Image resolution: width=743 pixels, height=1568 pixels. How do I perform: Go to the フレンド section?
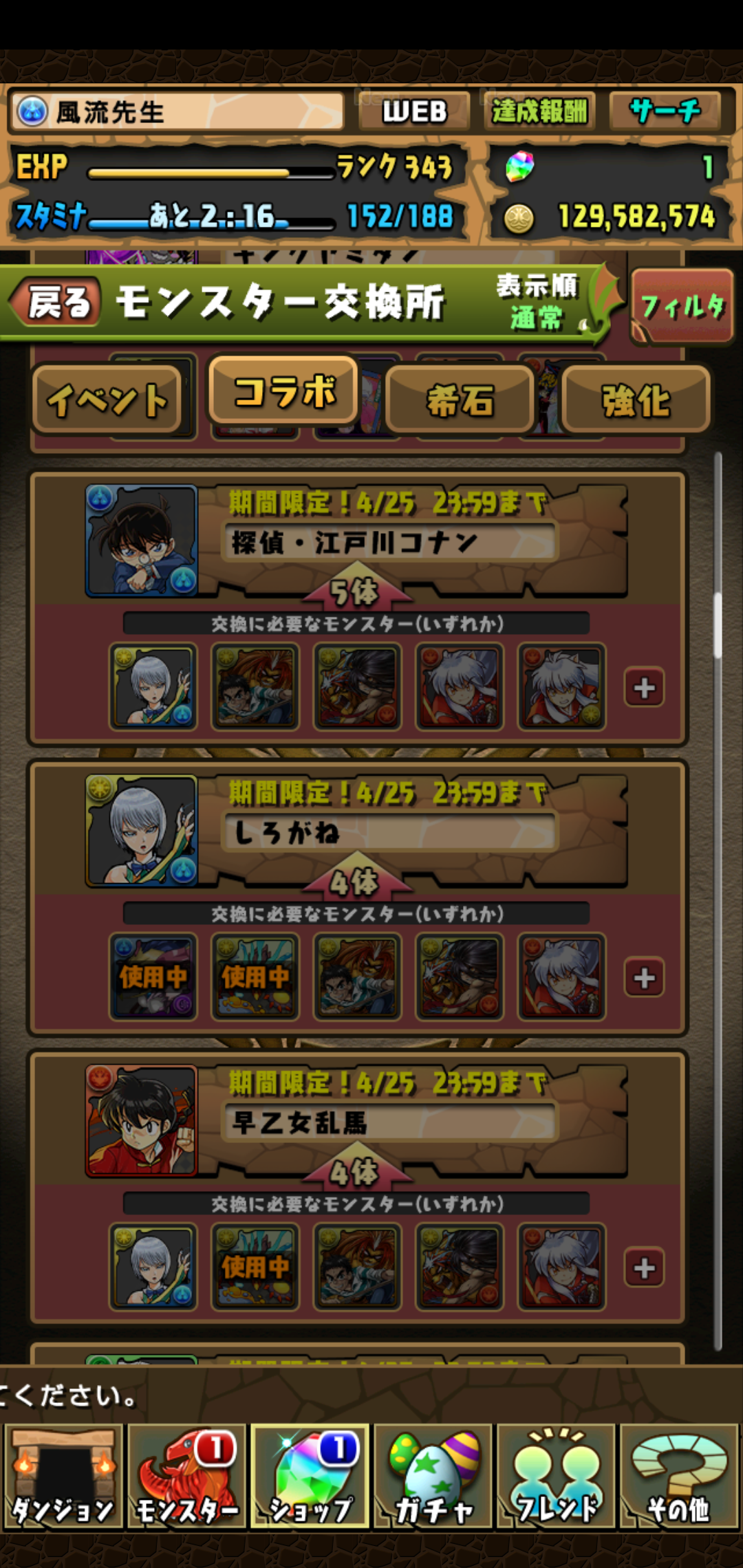(x=556, y=1476)
